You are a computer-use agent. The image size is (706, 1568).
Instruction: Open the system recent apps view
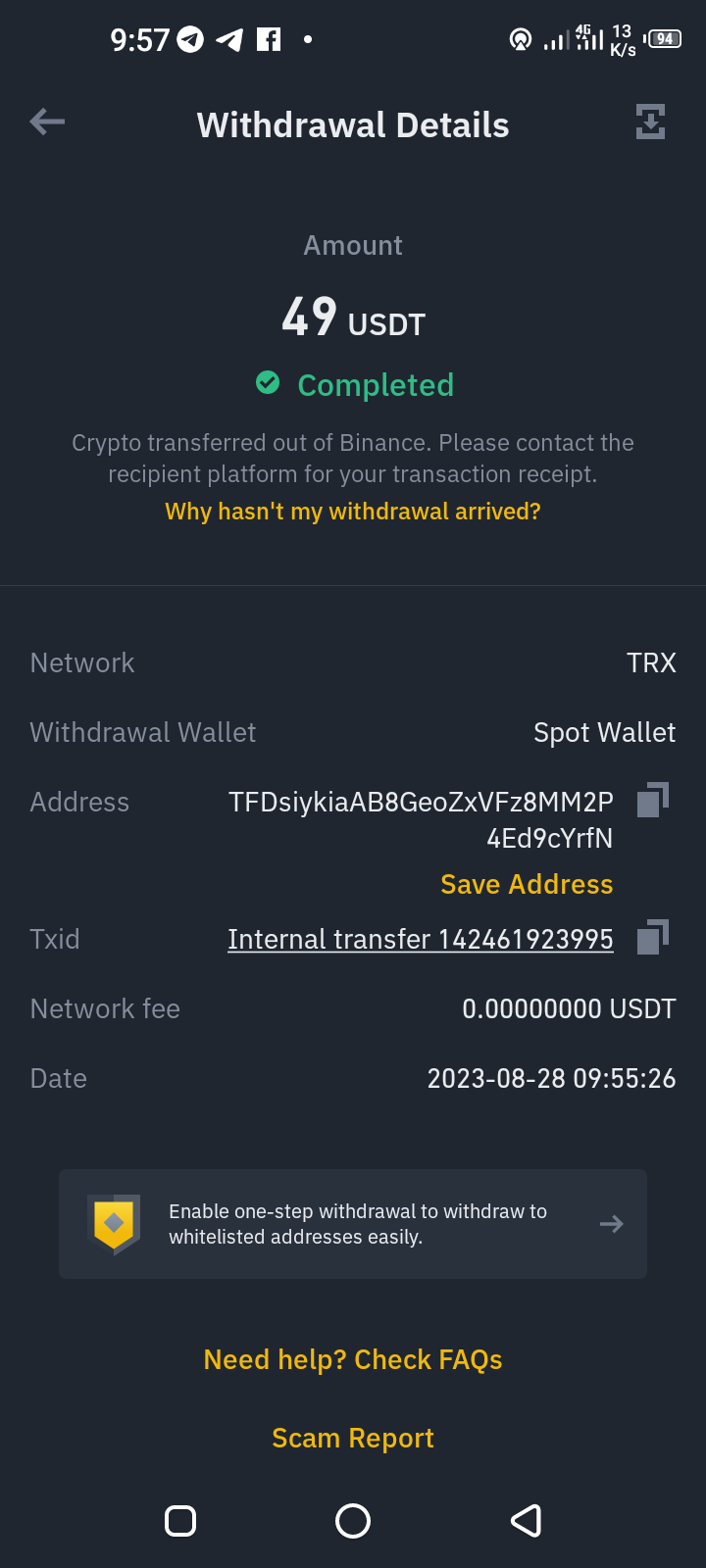tap(180, 1521)
